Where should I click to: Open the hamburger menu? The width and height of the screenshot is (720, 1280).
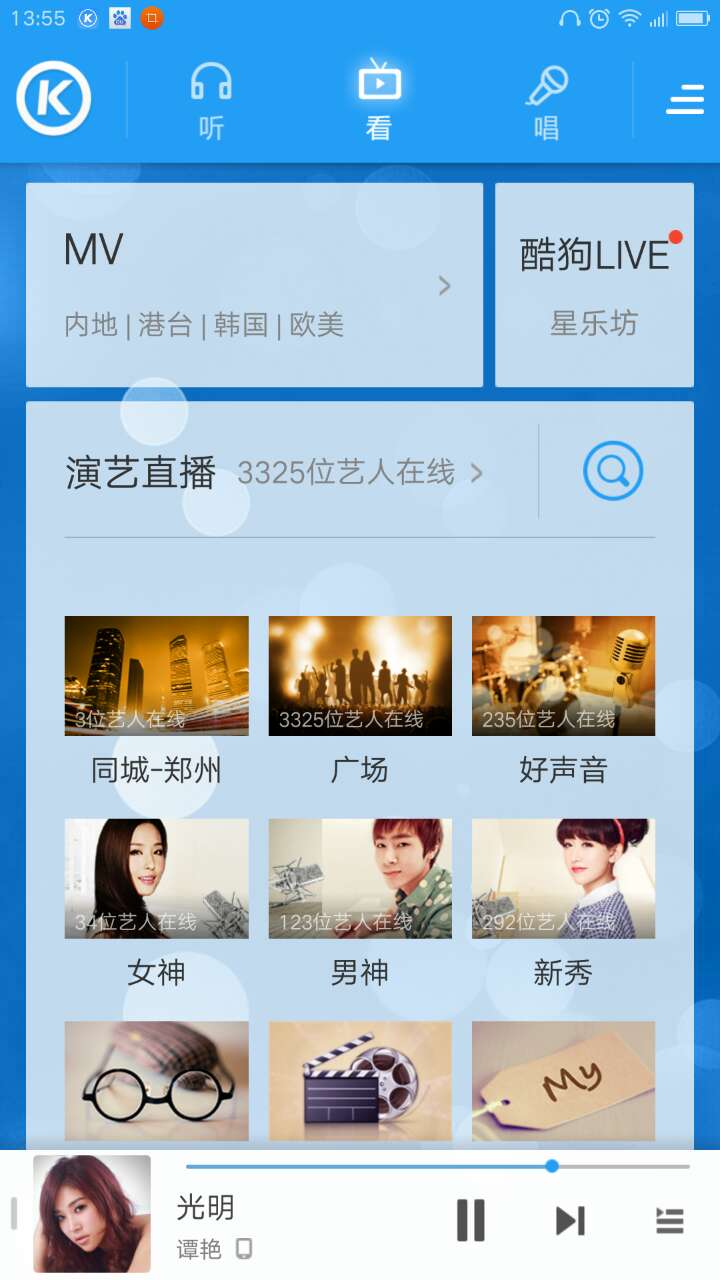tap(685, 100)
